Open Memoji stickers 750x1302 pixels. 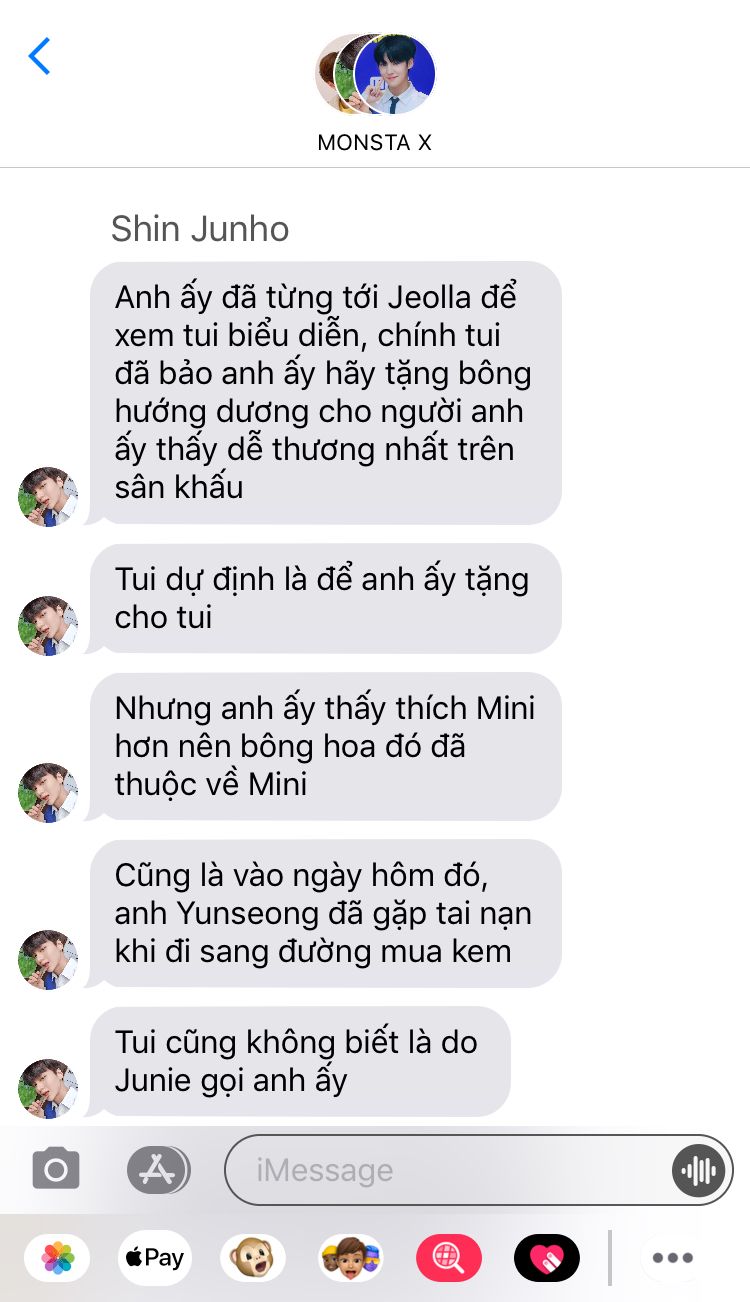point(351,1258)
